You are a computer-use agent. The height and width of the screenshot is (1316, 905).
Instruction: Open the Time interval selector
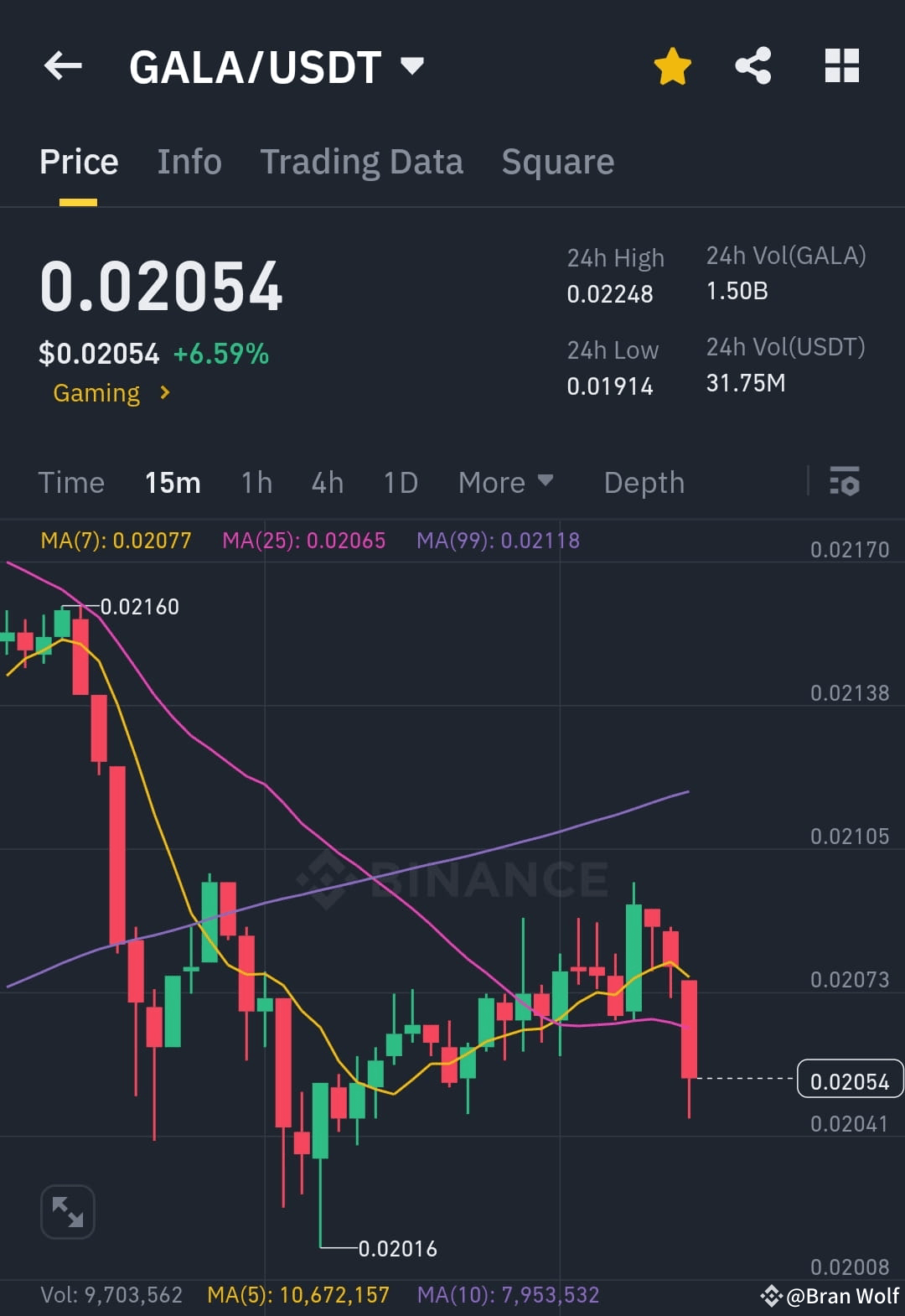point(70,482)
